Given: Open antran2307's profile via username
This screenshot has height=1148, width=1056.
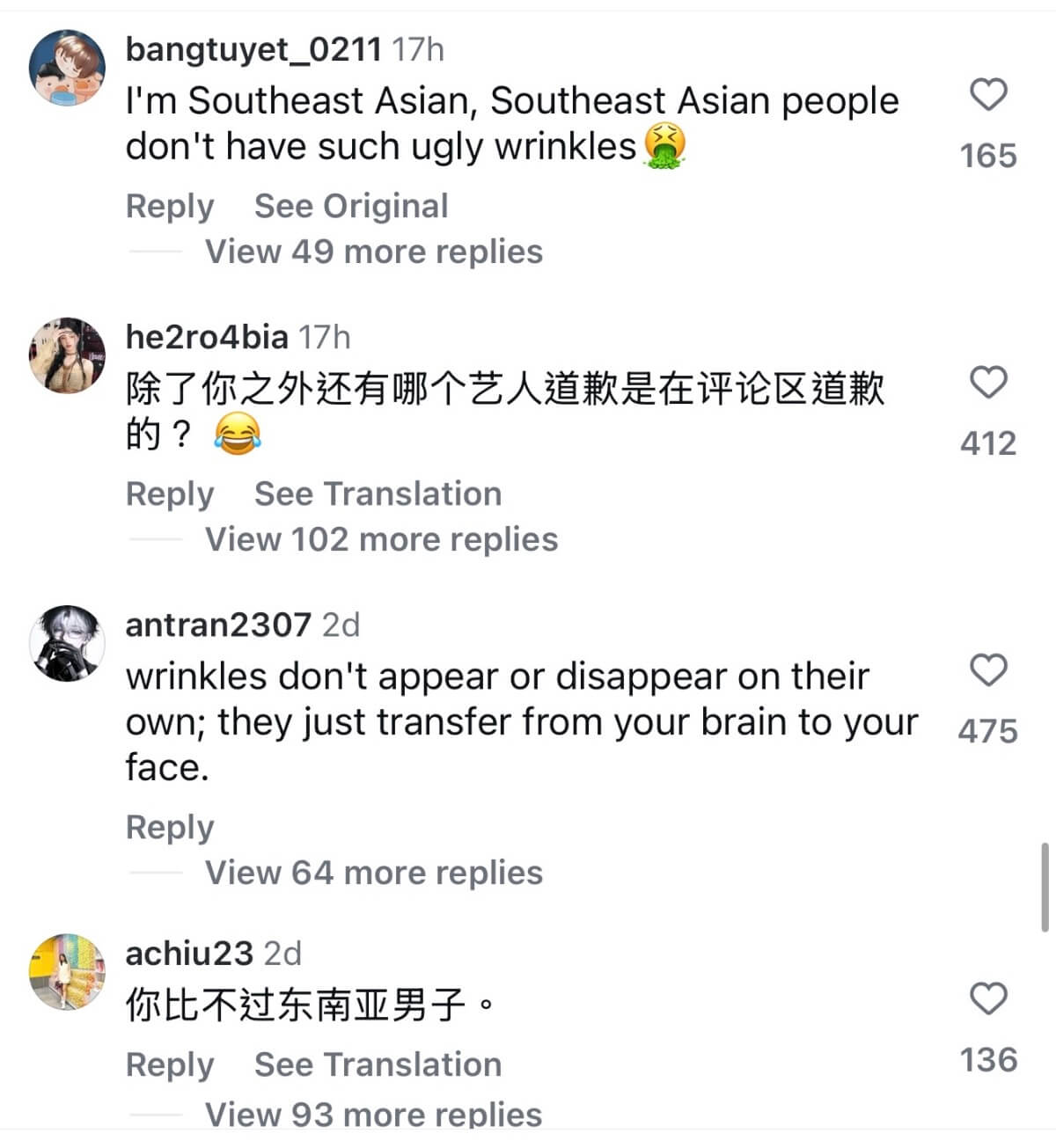Looking at the screenshot, I should (x=218, y=625).
